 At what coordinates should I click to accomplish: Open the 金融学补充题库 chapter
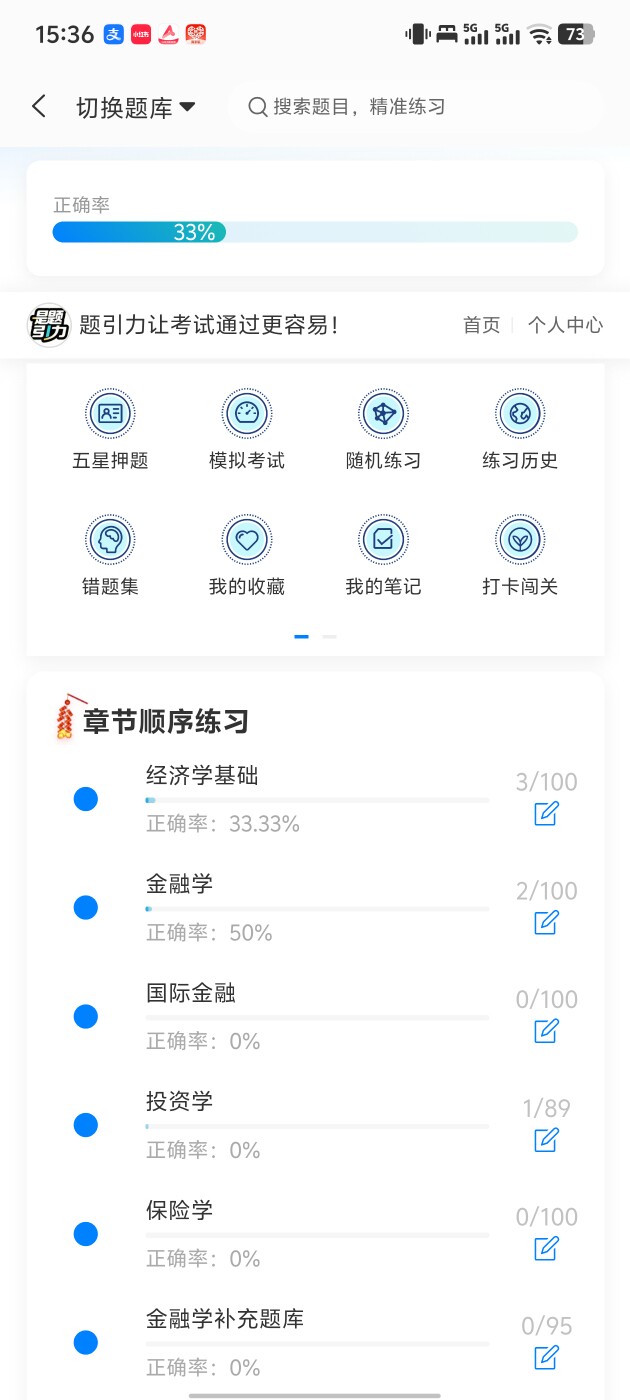(225, 1320)
